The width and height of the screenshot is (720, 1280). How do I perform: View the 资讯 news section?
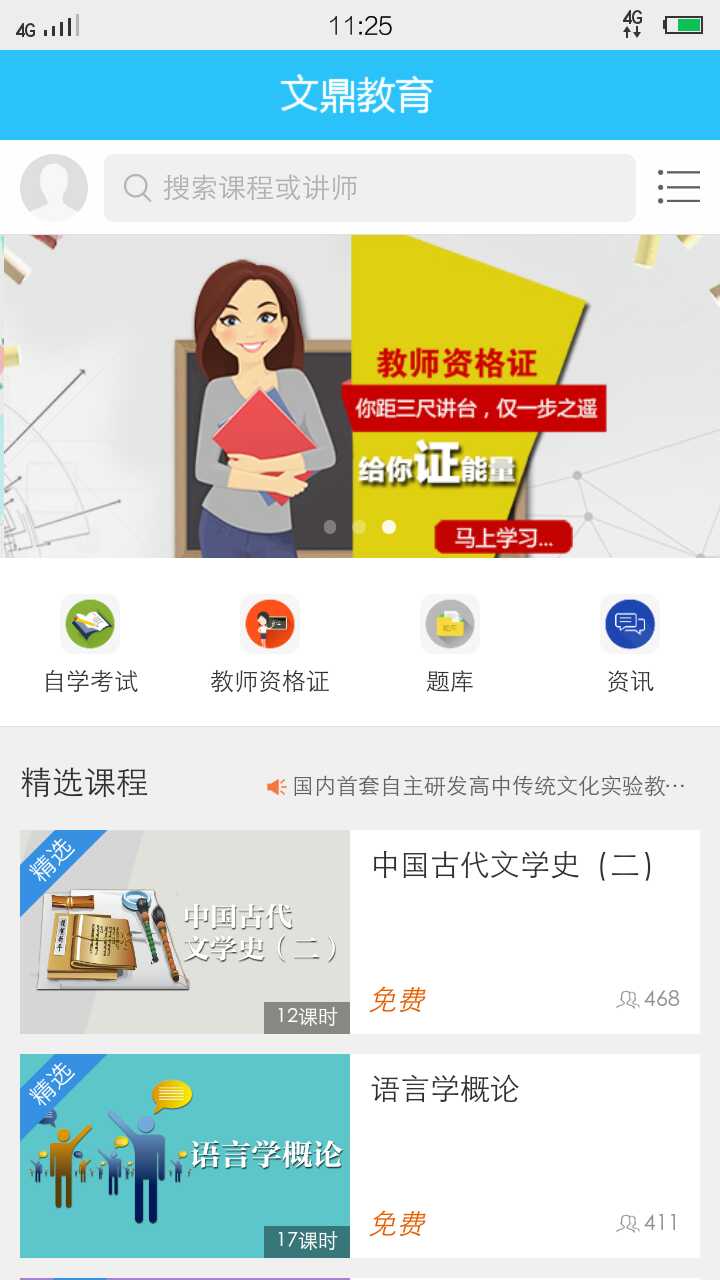pyautogui.click(x=630, y=645)
